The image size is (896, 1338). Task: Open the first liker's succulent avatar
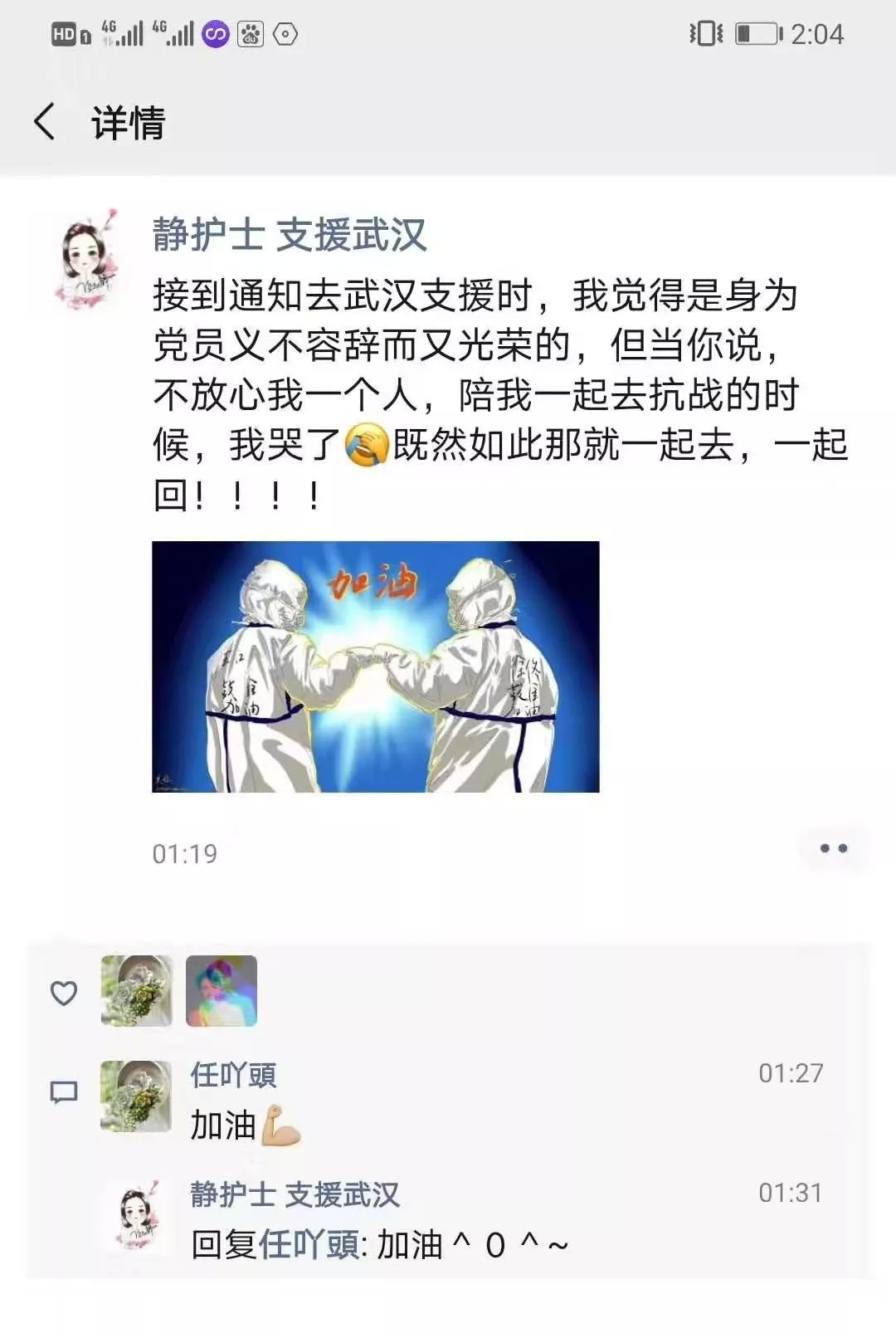click(x=137, y=991)
